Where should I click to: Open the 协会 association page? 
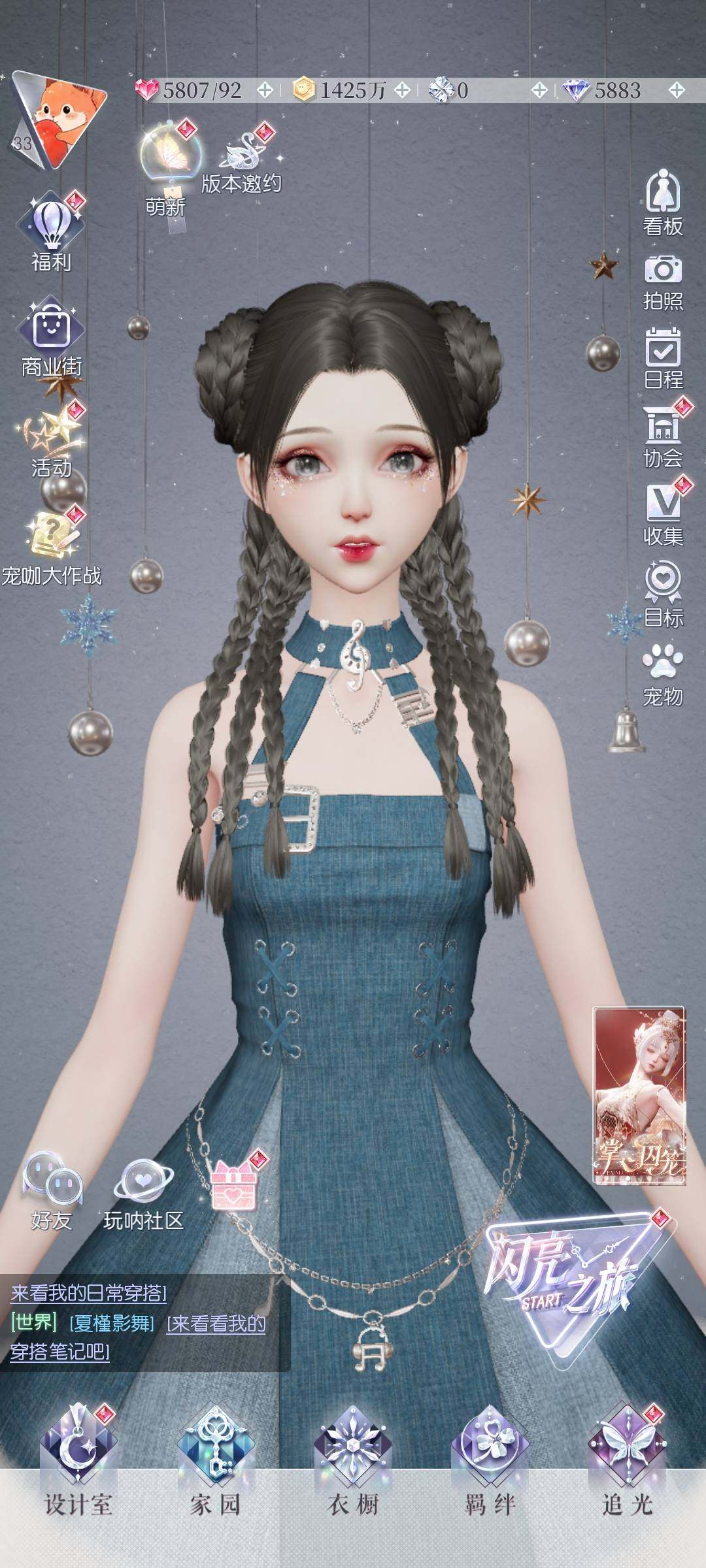663,436
